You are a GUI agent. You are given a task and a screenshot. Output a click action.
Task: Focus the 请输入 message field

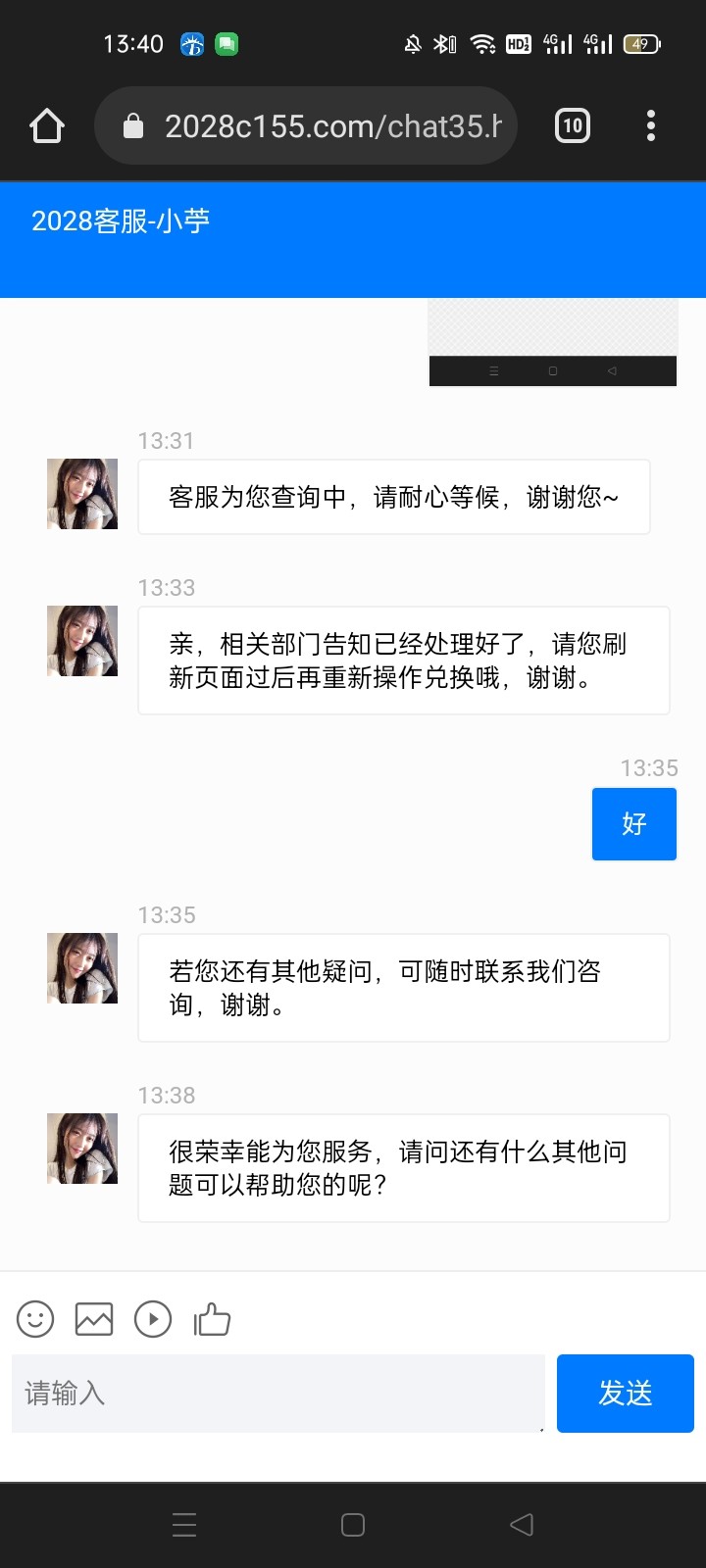pyautogui.click(x=277, y=1394)
